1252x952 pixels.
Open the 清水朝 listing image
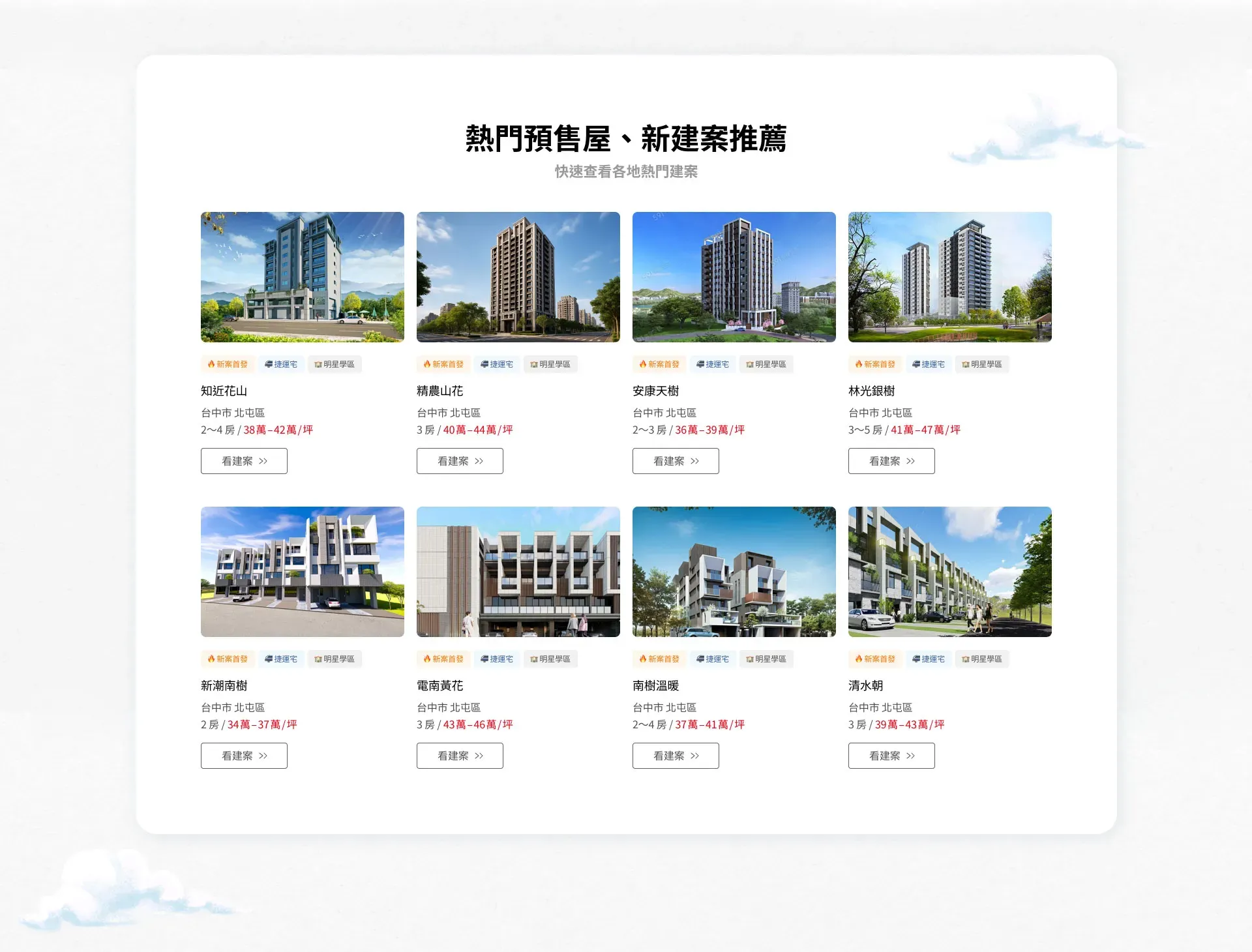950,572
